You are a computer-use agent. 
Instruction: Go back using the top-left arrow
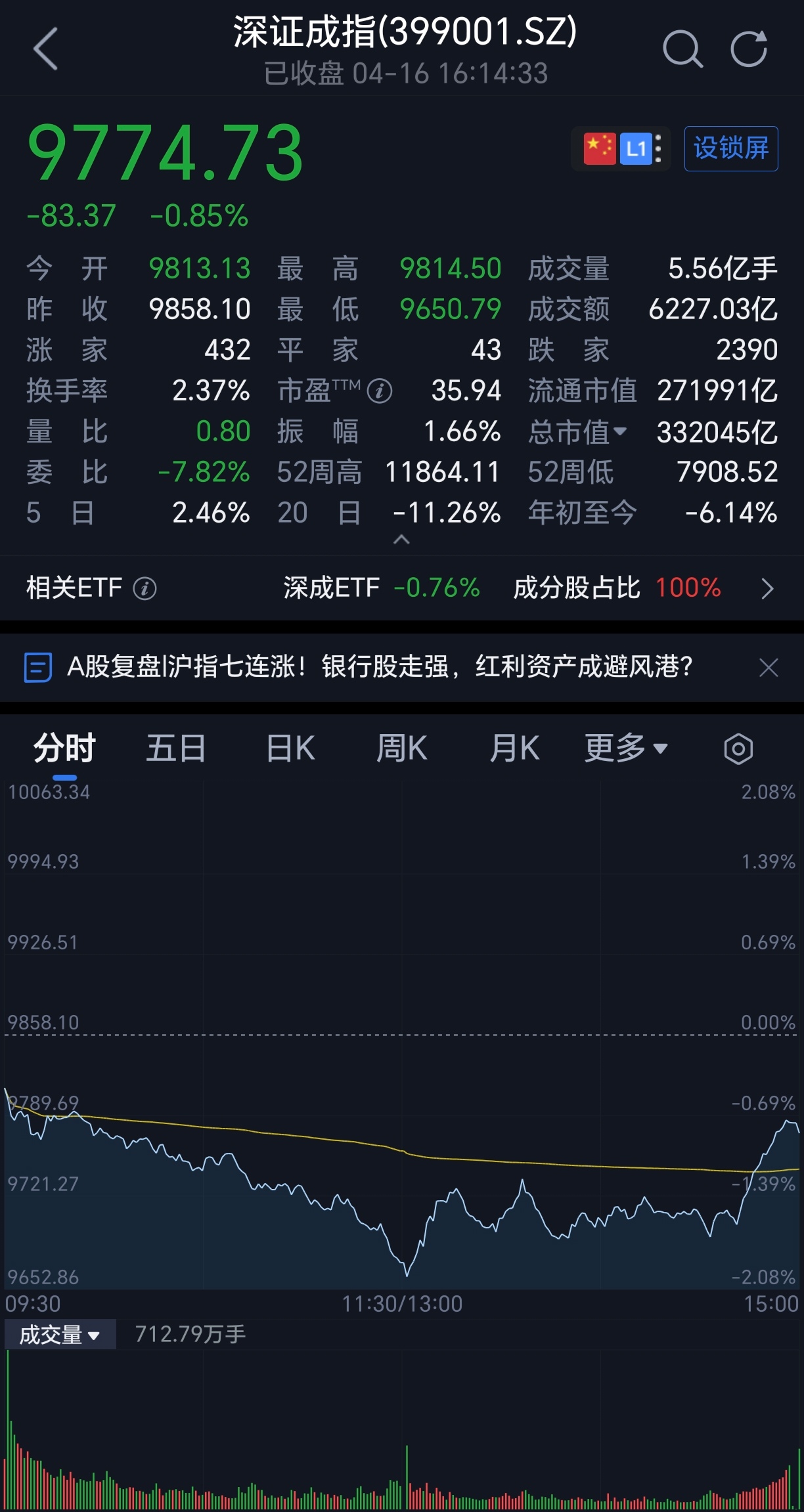pyautogui.click(x=46, y=49)
